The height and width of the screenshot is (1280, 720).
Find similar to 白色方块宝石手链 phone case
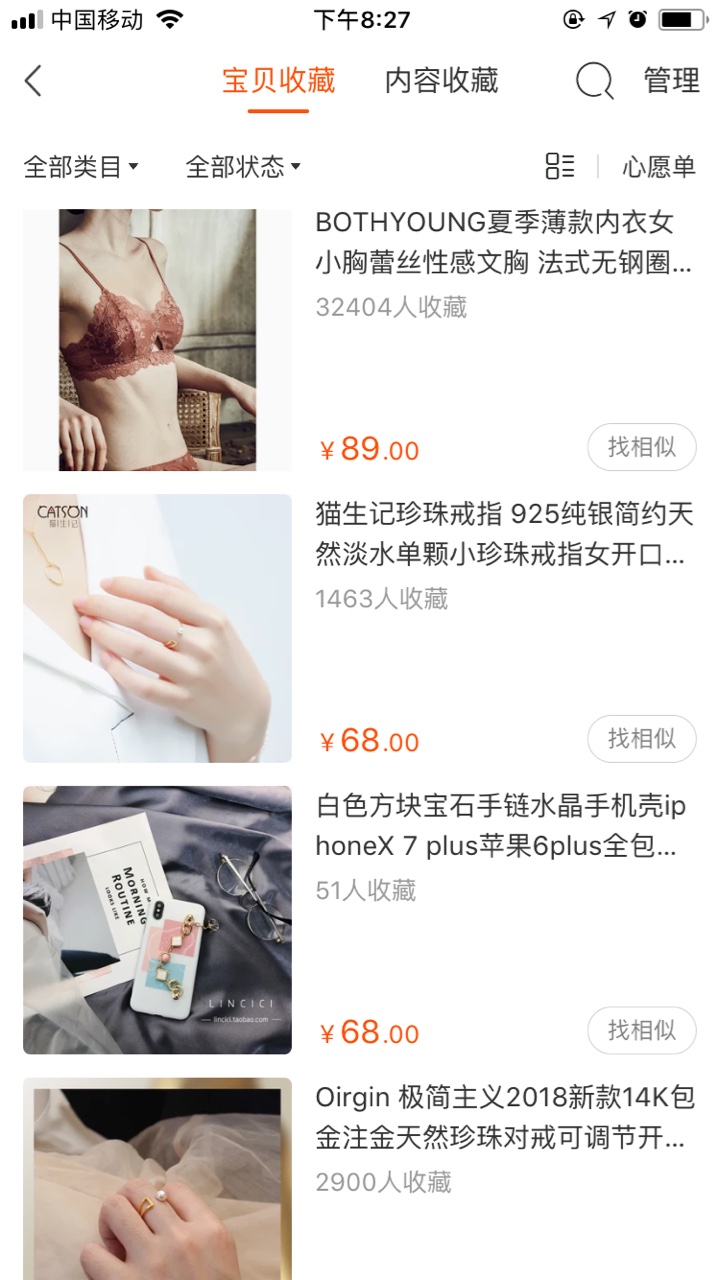(641, 1030)
